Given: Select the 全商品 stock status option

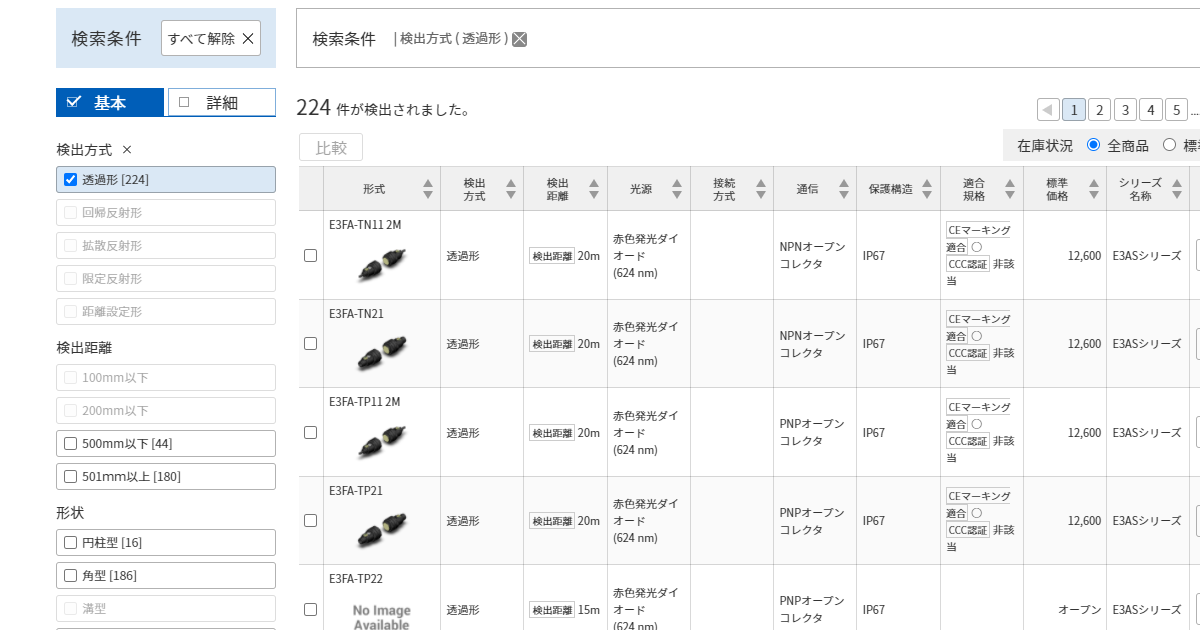Looking at the screenshot, I should click(1093, 145).
